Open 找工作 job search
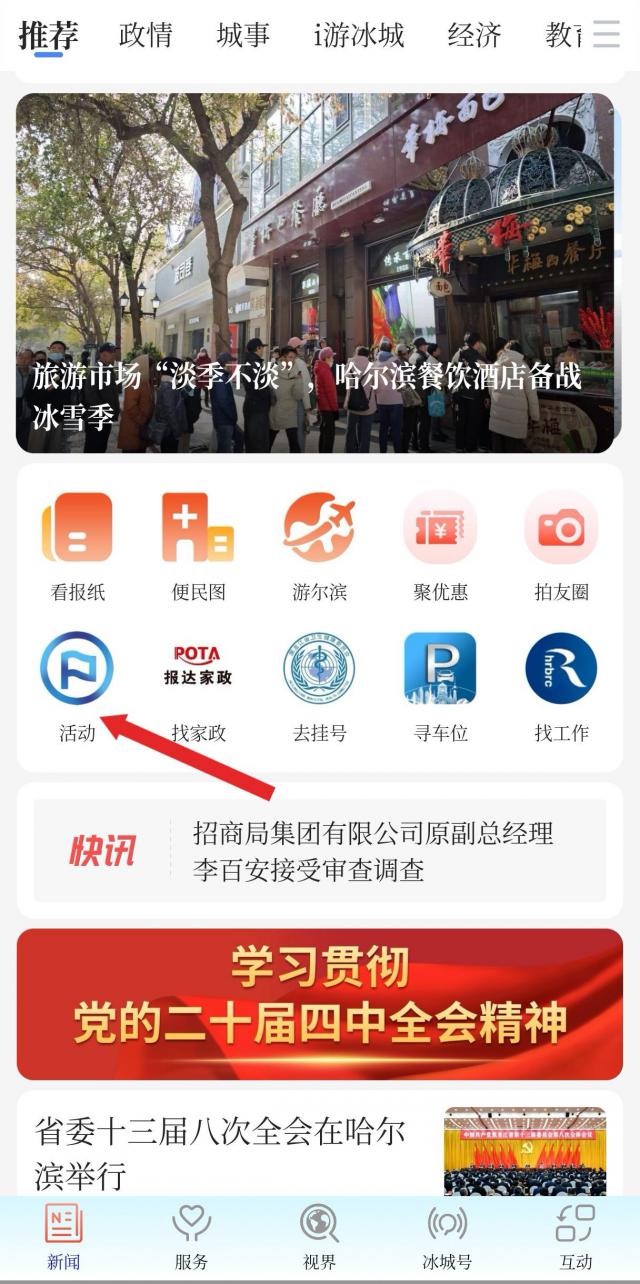Screen dimensions: 640x1284 (x=561, y=686)
